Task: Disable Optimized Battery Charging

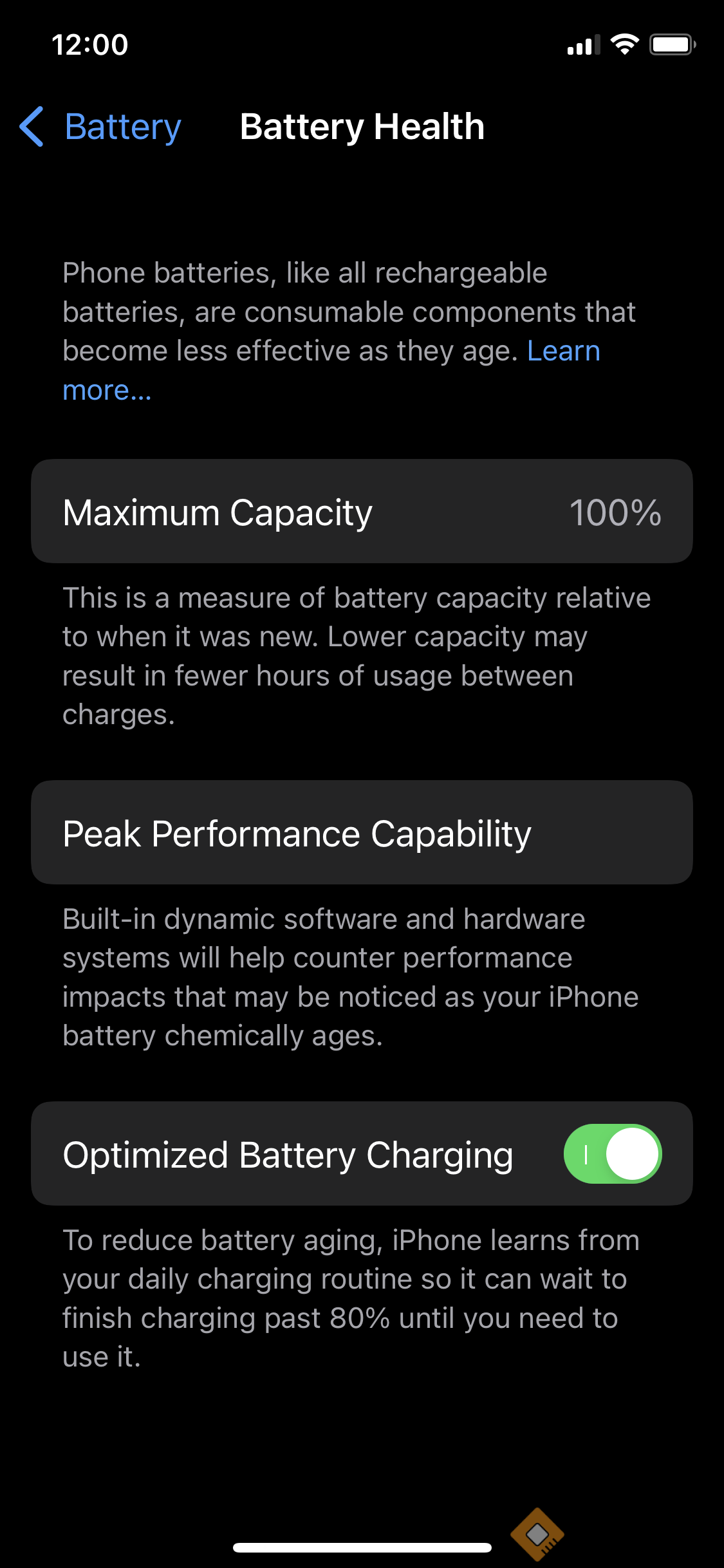Action: point(612,1153)
